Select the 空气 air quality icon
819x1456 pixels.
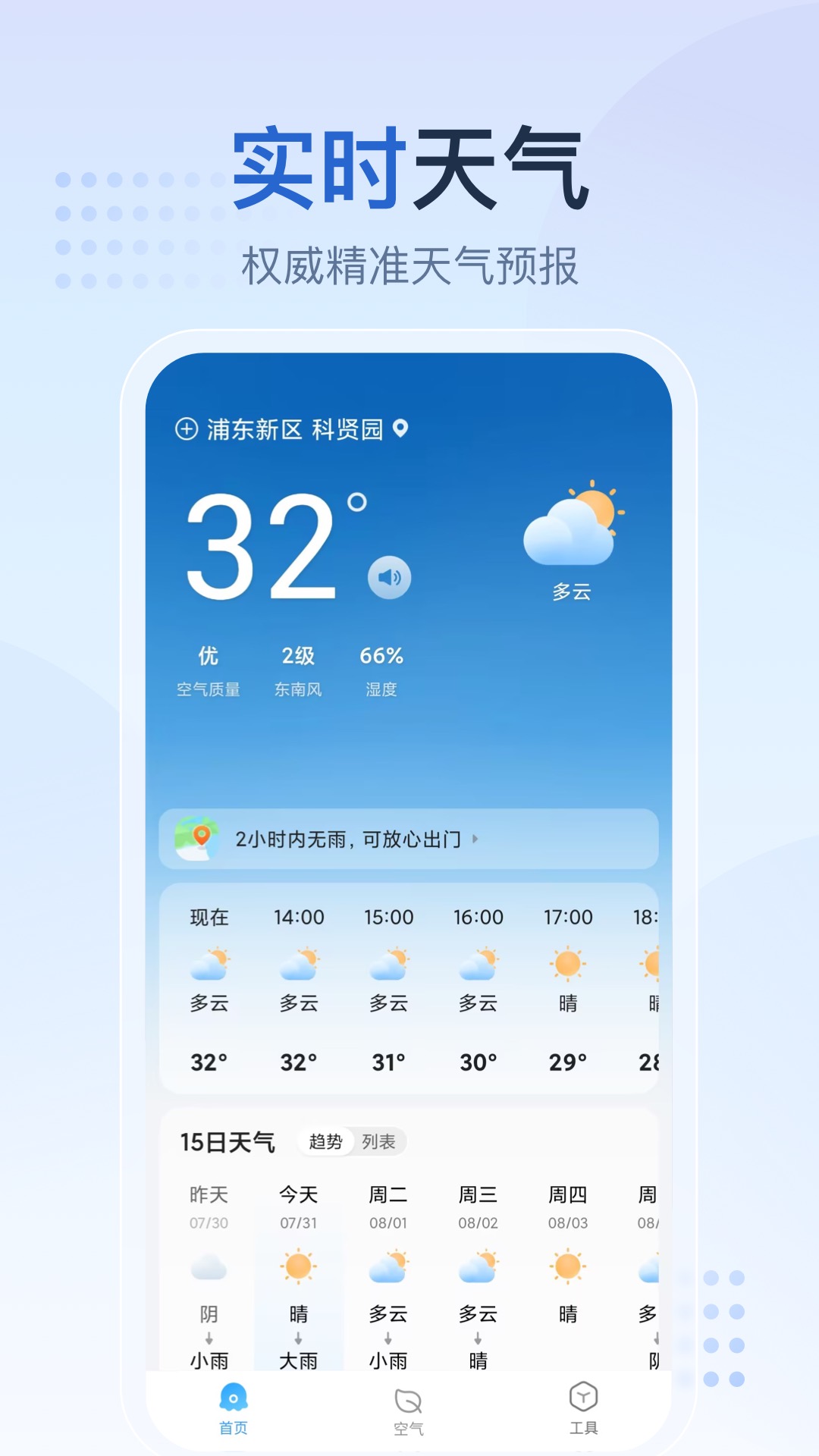(409, 1401)
